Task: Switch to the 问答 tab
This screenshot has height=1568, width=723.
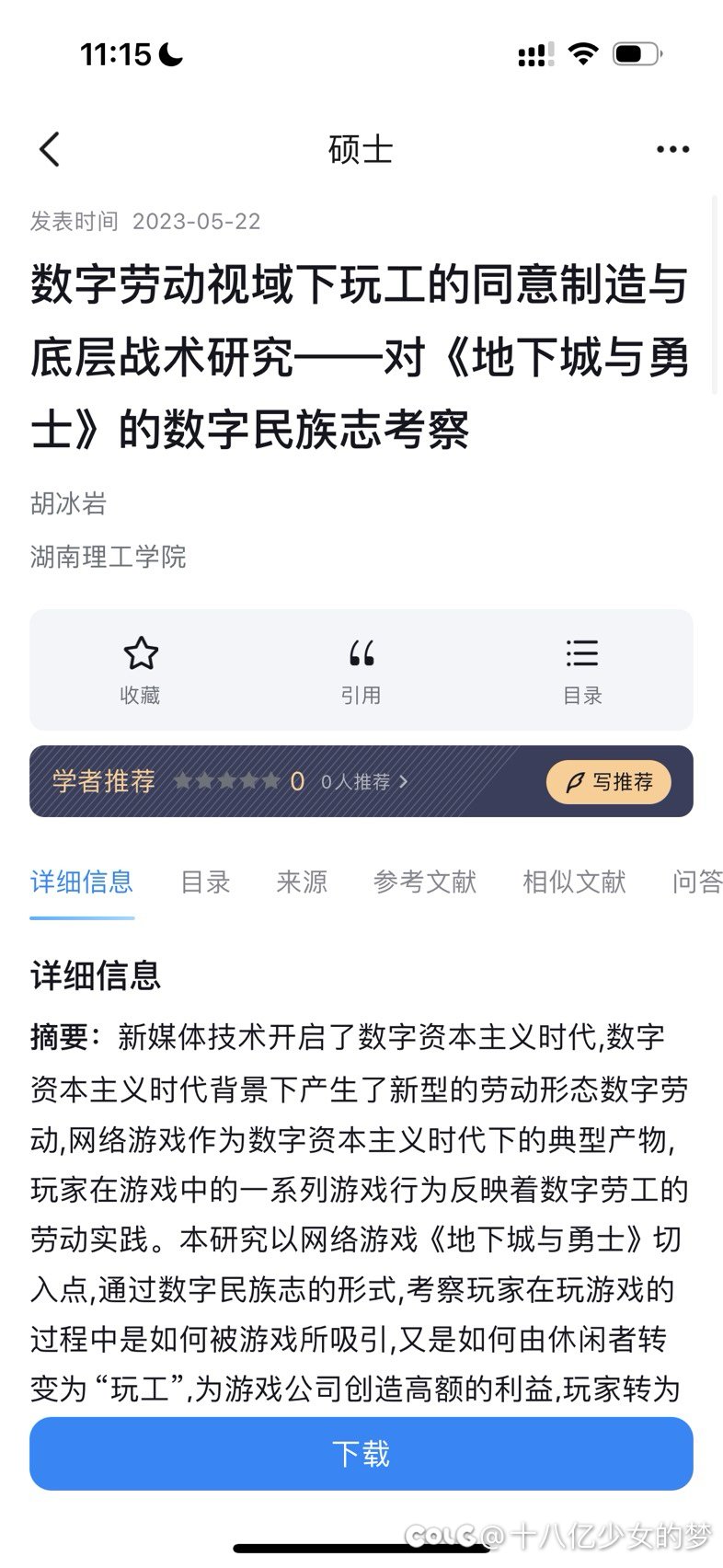Action: [697, 882]
